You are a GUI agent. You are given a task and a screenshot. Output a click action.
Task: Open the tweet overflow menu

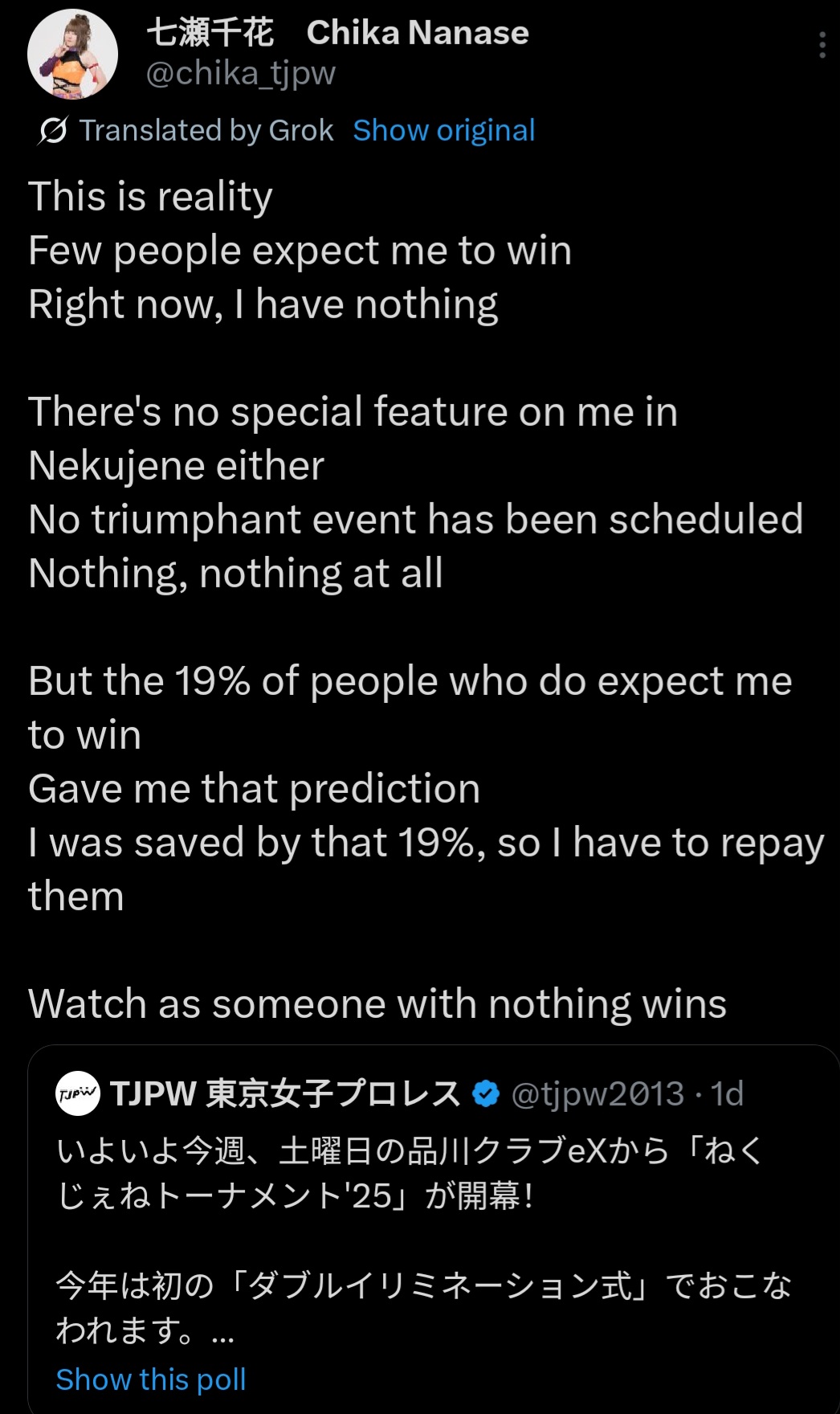tap(822, 46)
